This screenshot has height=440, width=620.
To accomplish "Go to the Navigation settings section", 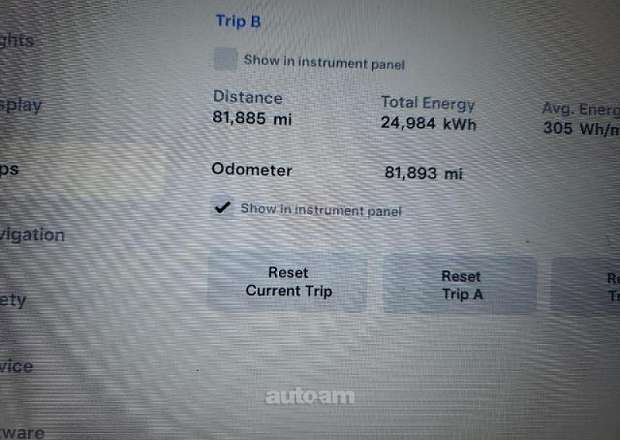I will [33, 235].
